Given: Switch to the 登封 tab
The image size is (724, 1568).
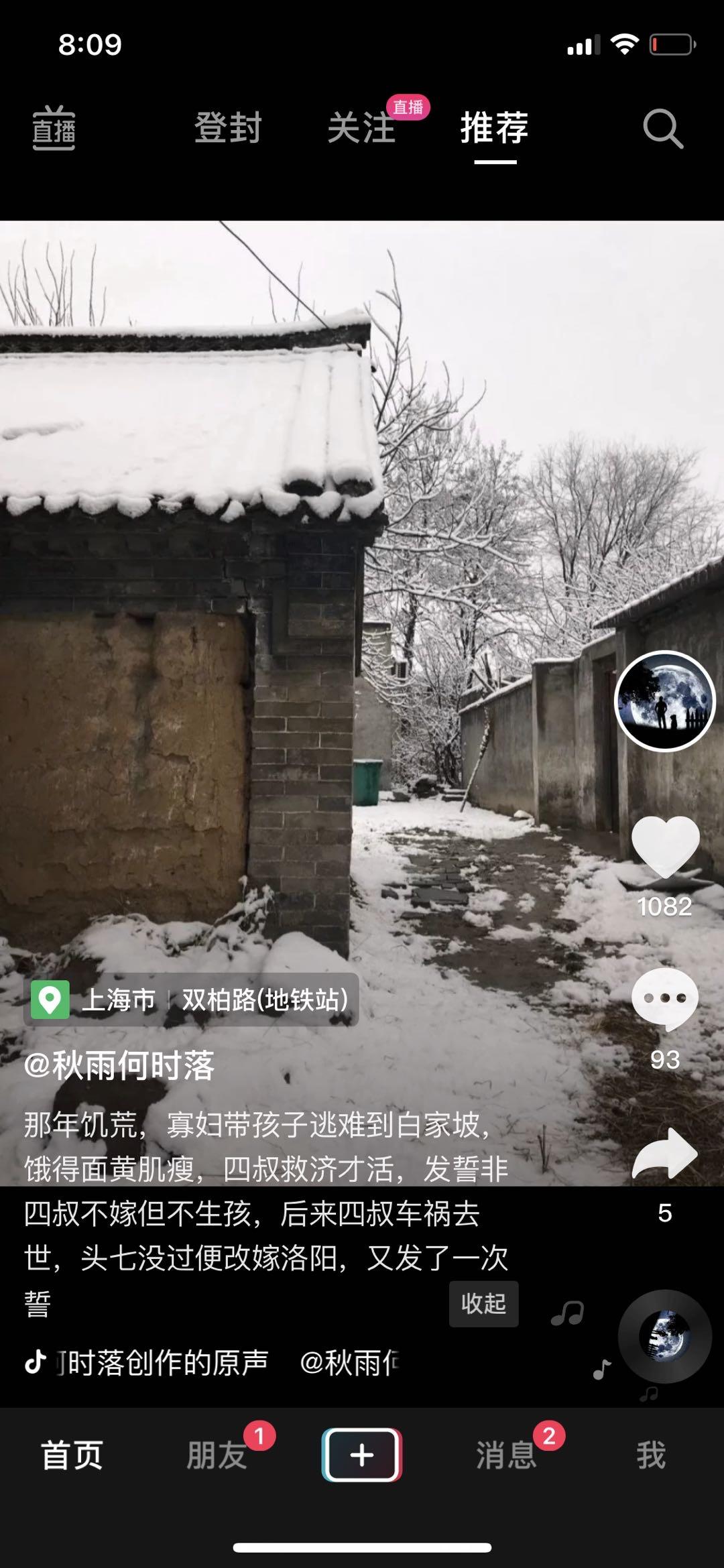Looking at the screenshot, I should point(227,127).
